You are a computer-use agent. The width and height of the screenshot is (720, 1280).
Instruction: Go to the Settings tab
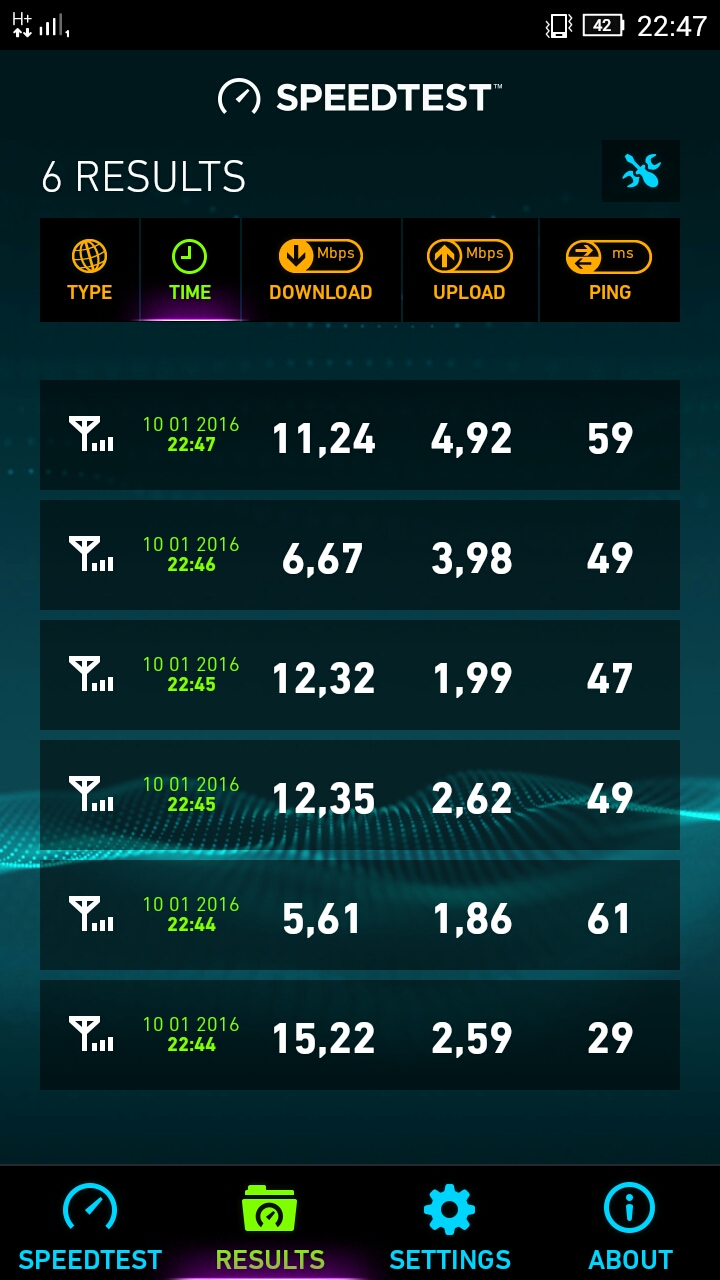point(450,1224)
